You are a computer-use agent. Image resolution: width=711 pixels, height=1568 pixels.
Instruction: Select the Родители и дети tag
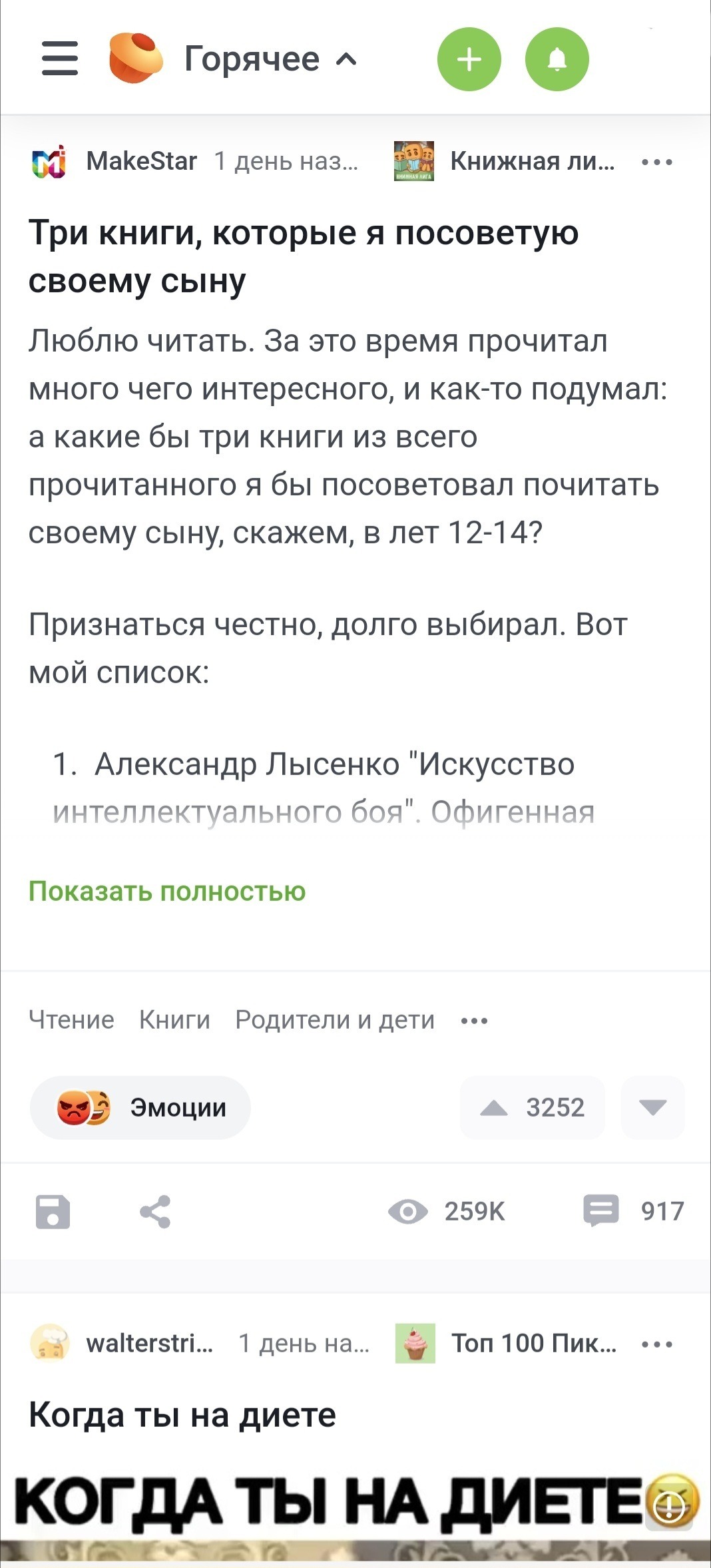[x=335, y=1020]
